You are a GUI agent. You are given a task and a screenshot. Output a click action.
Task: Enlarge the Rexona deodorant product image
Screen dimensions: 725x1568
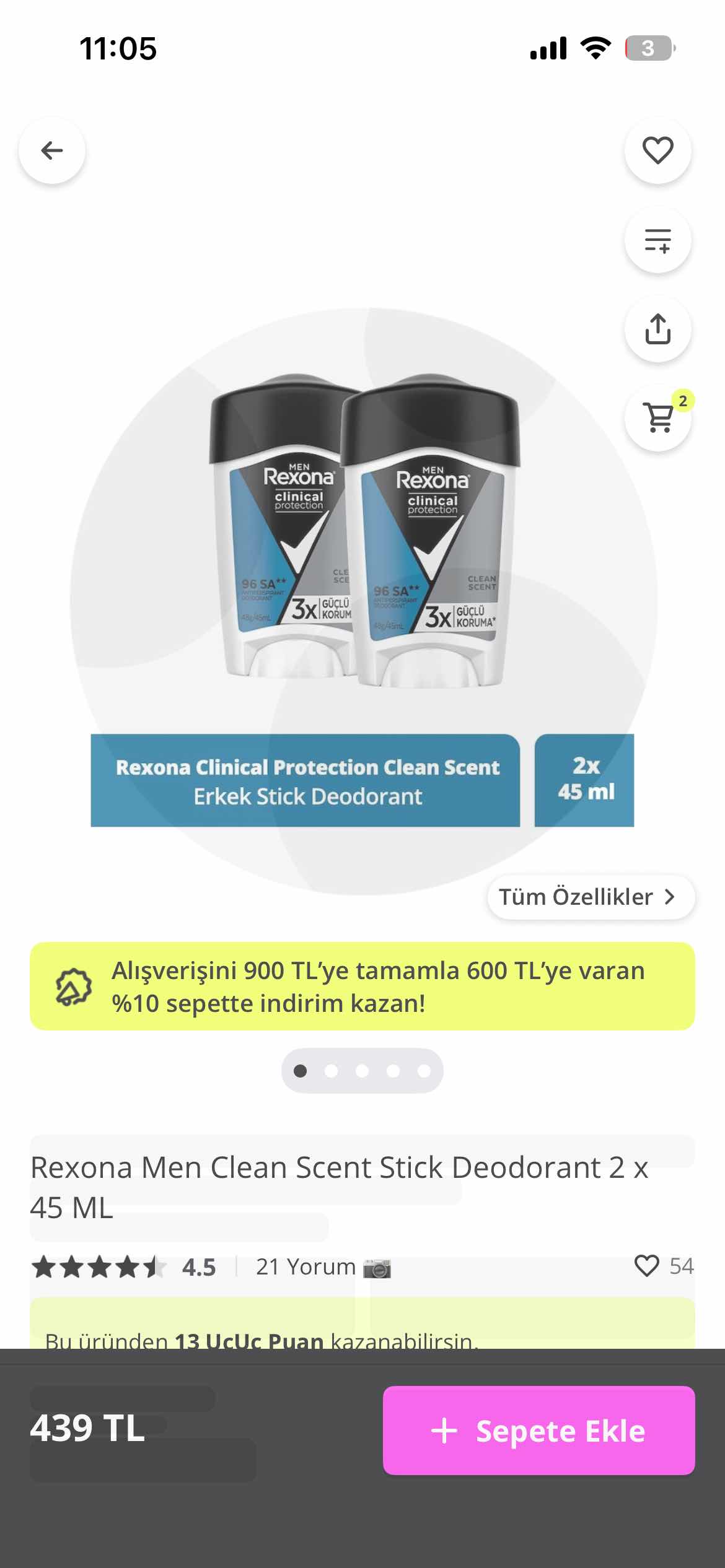(x=362, y=557)
